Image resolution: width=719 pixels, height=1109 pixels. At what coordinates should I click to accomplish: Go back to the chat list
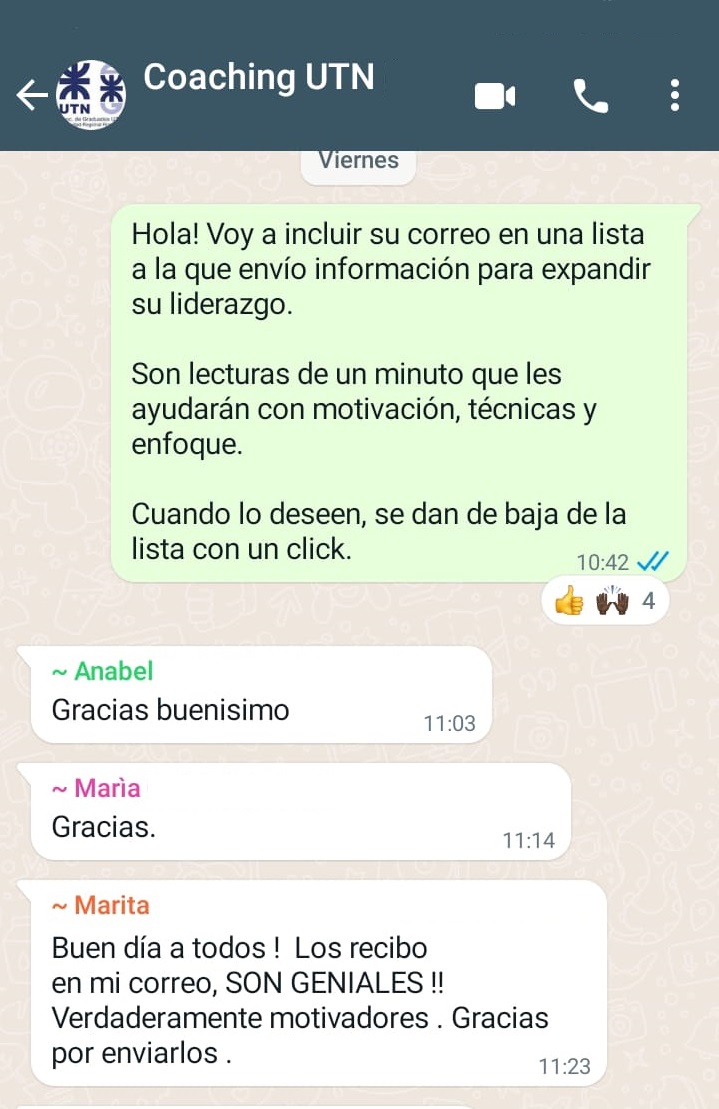tap(31, 96)
